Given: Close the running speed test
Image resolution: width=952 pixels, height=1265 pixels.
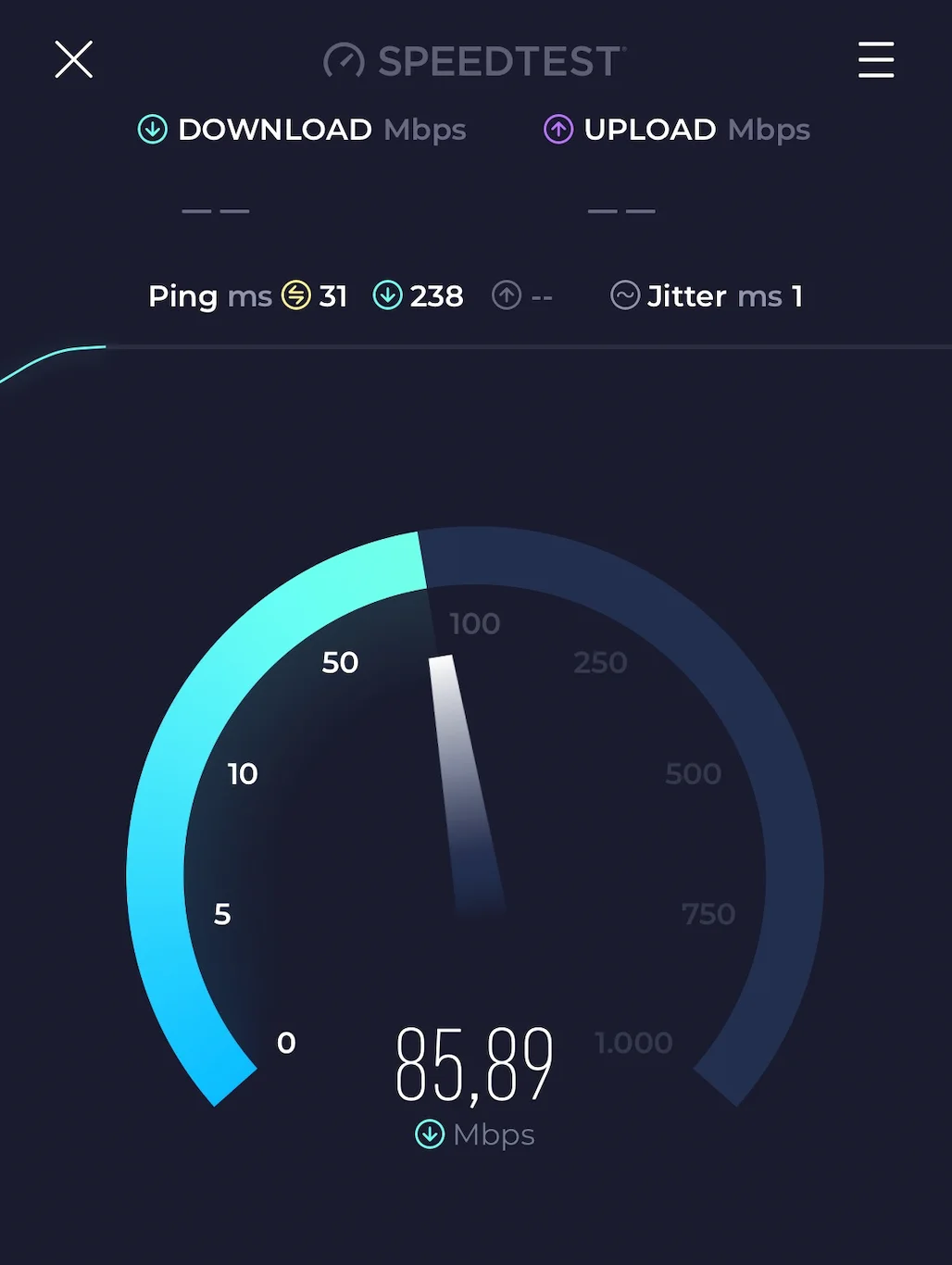Looking at the screenshot, I should click(74, 60).
